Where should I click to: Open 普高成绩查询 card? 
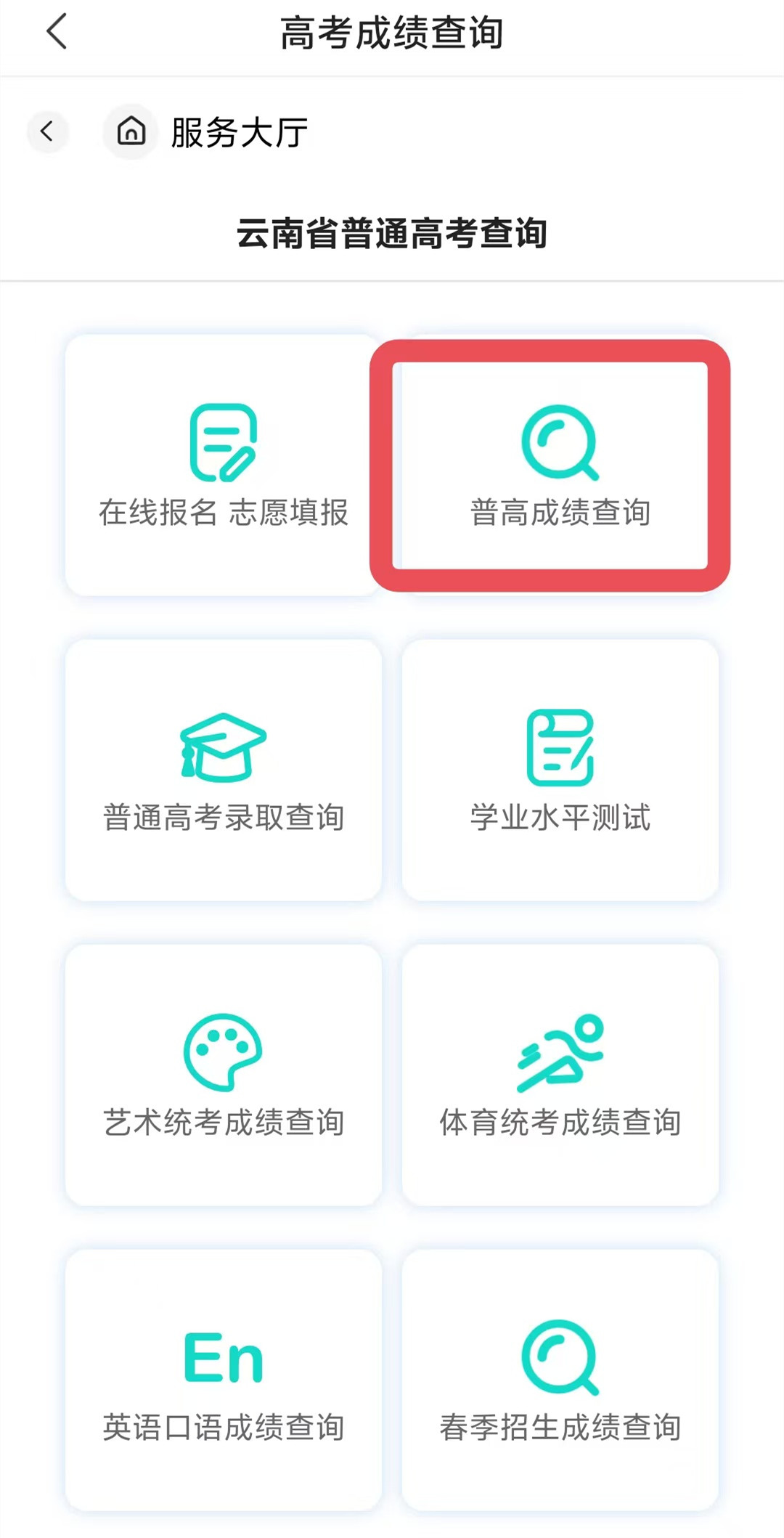click(560, 465)
